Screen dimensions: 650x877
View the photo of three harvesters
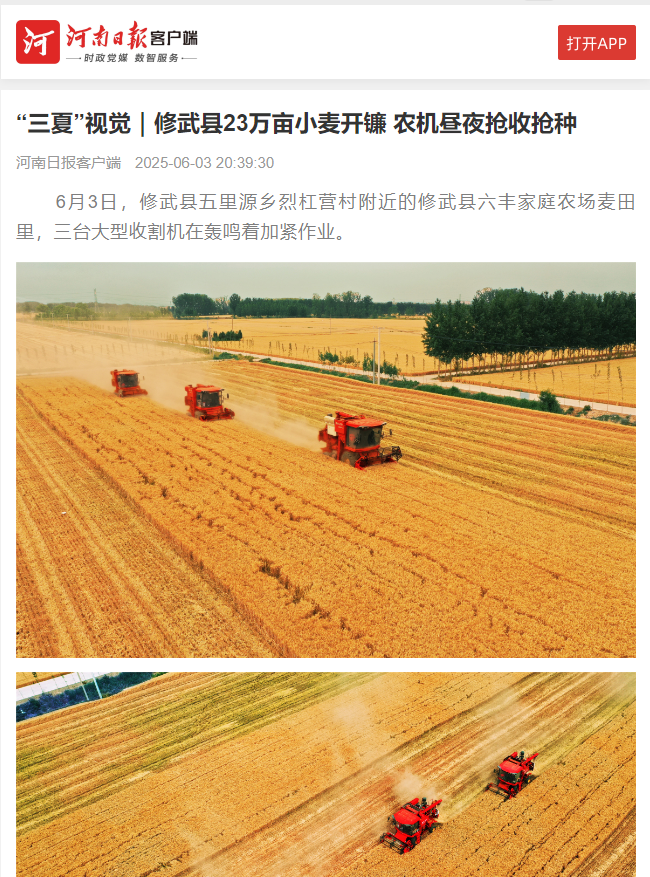(325, 459)
